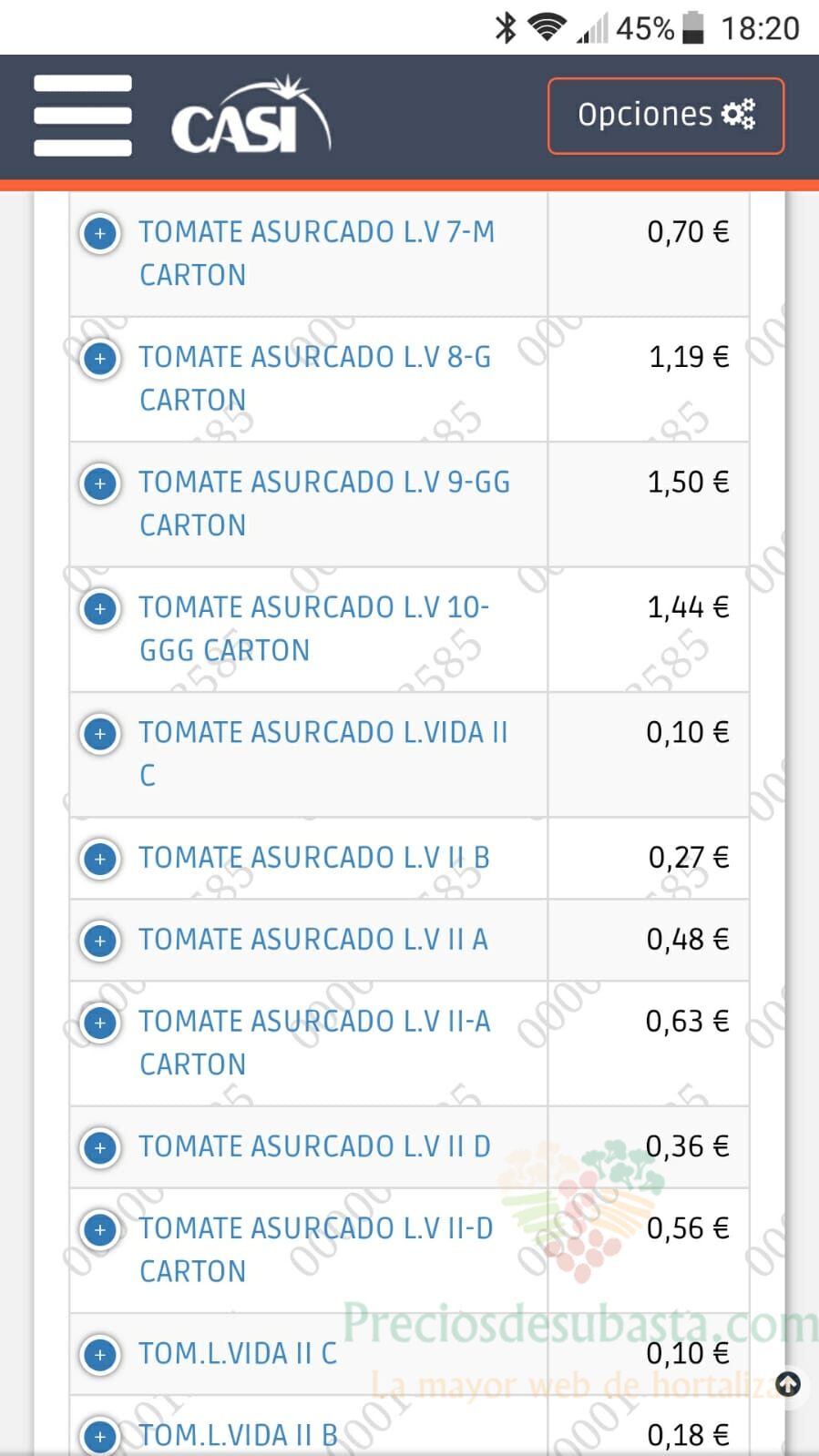The width and height of the screenshot is (819, 1456).
Task: Expand TOMATE ASURCADO L.V II A row
Action: pyautogui.click(x=100, y=941)
